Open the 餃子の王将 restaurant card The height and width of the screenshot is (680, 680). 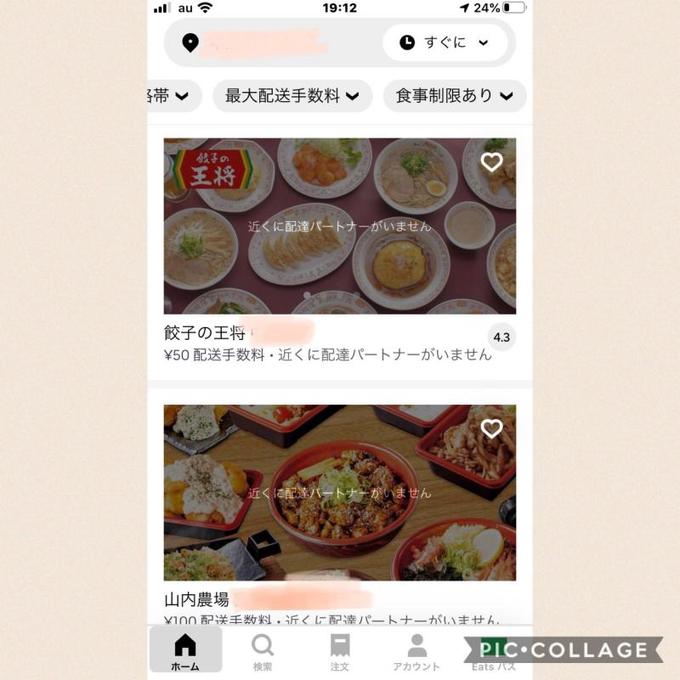[x=340, y=227]
